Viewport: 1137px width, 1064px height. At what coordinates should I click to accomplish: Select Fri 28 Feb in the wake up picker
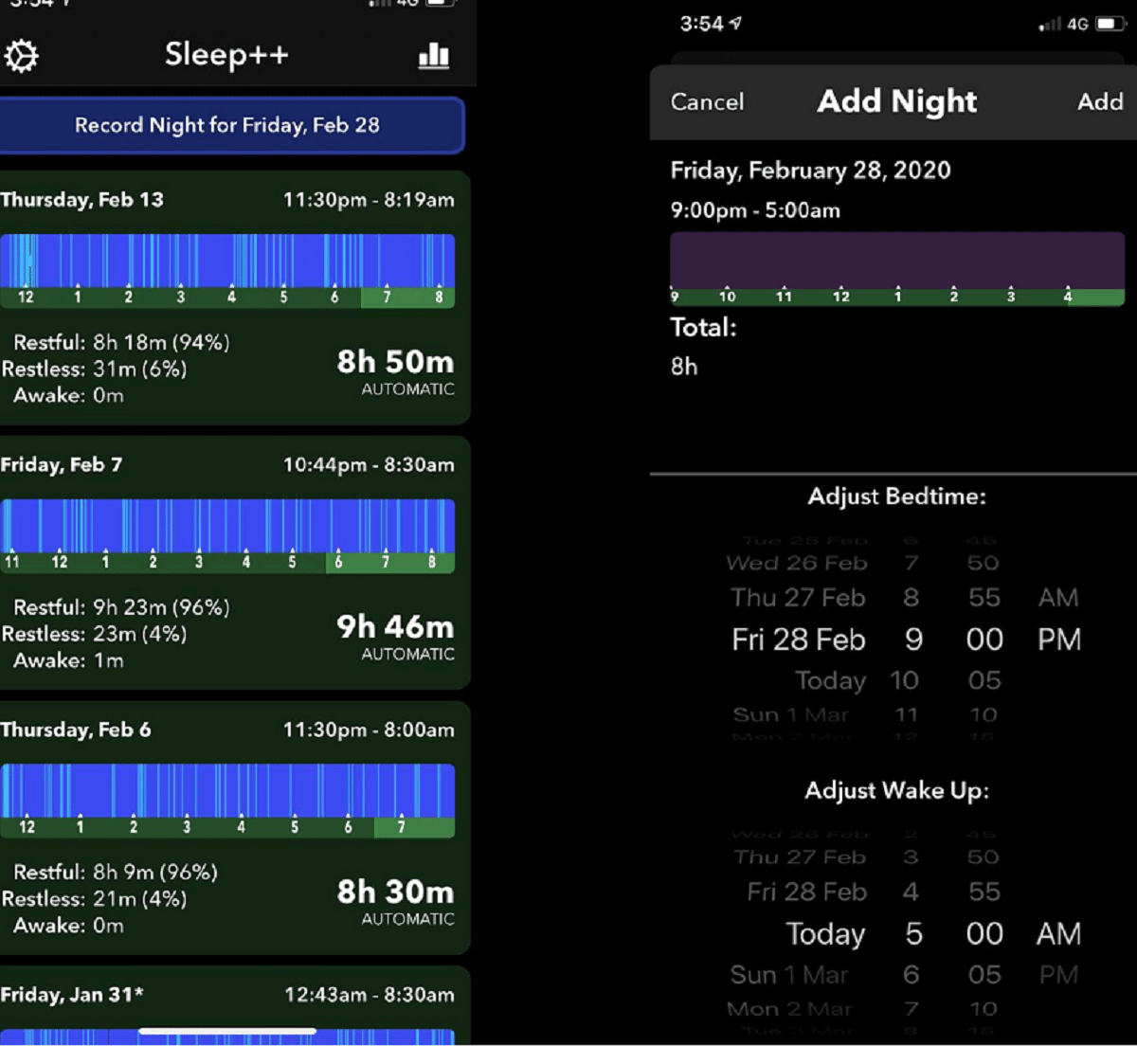[806, 892]
